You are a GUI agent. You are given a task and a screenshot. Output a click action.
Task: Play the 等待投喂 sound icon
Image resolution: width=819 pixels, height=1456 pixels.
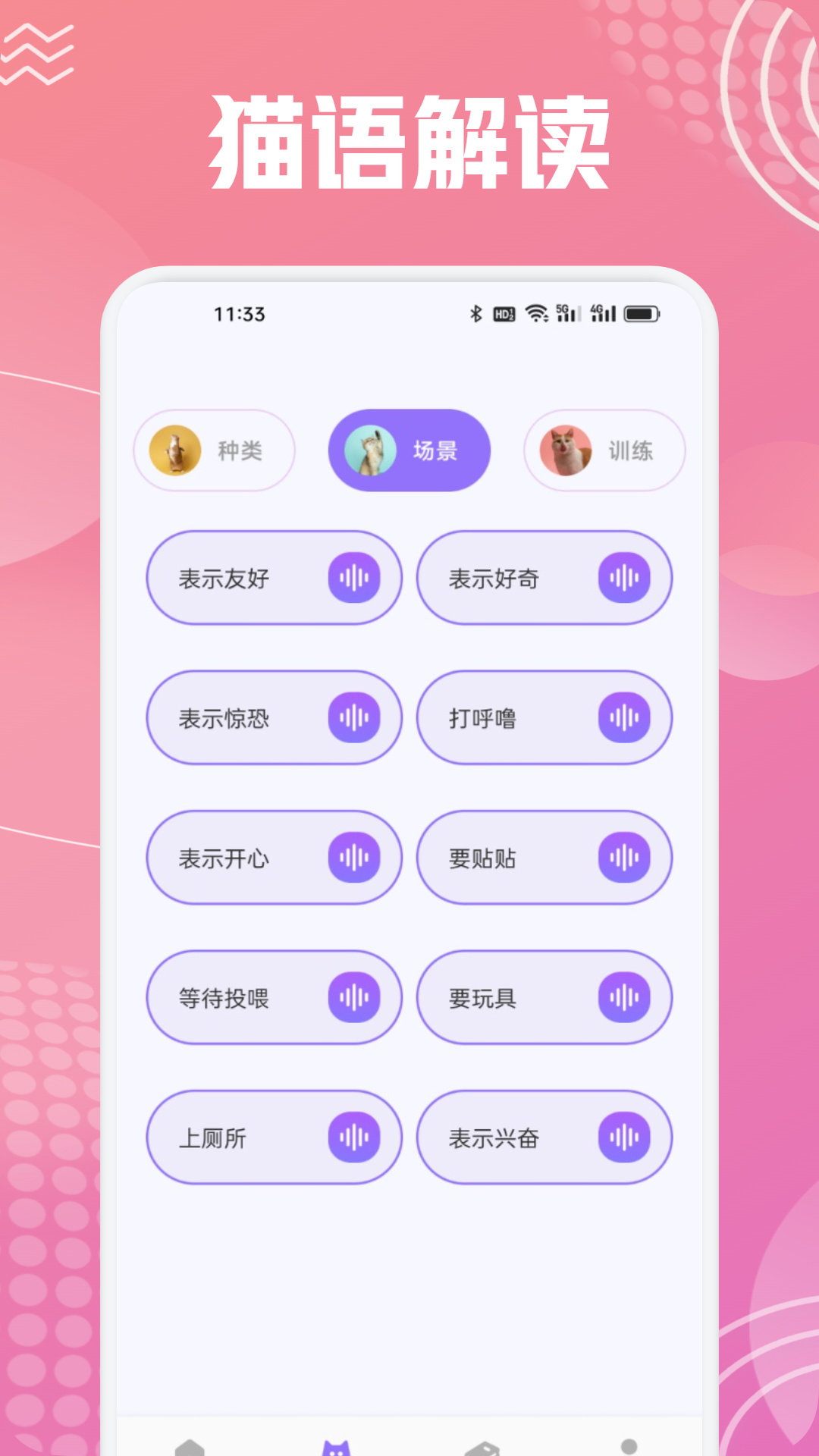click(356, 998)
